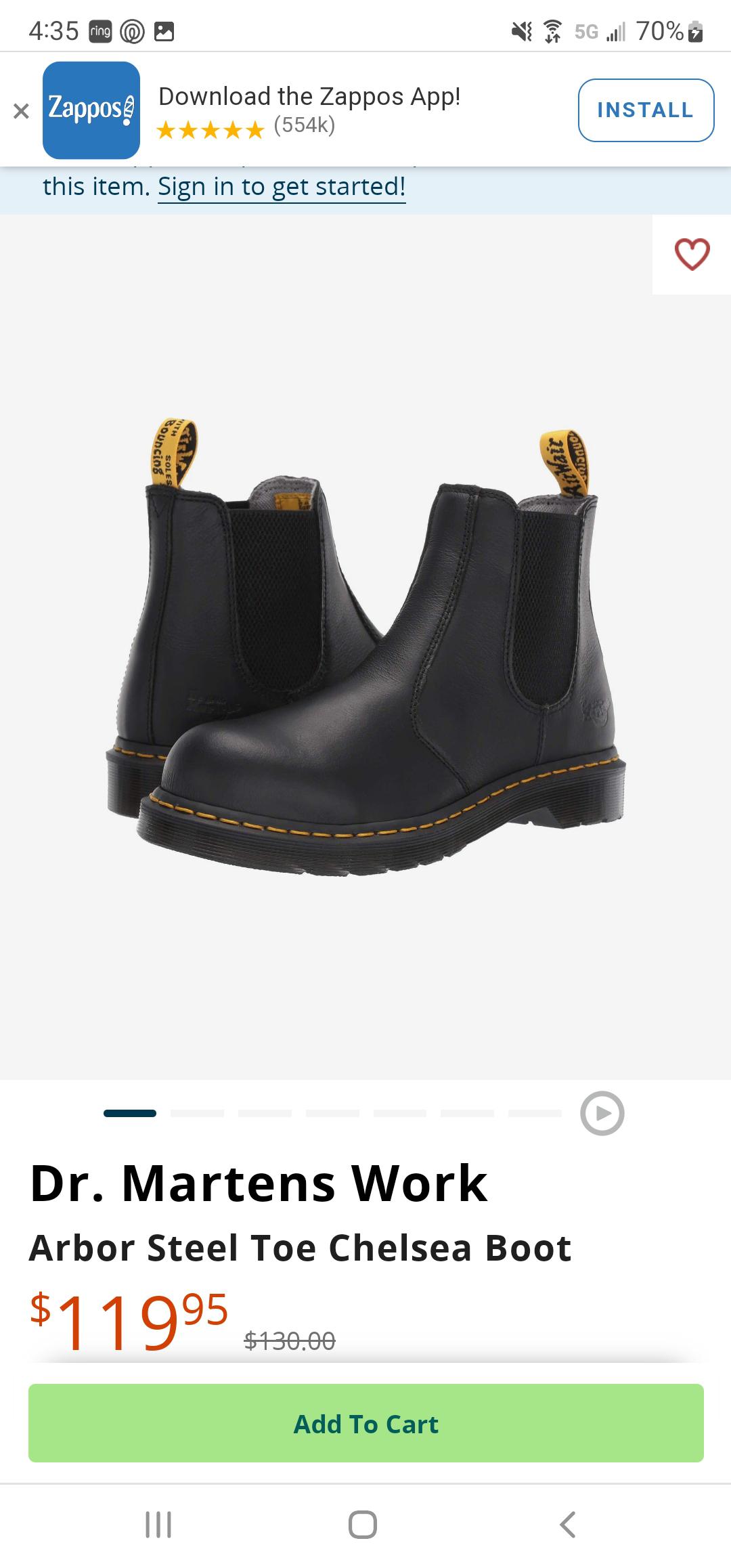This screenshot has height=1568, width=731.
Task: Dismiss the Zappos app banner with the X
Action: [x=20, y=110]
